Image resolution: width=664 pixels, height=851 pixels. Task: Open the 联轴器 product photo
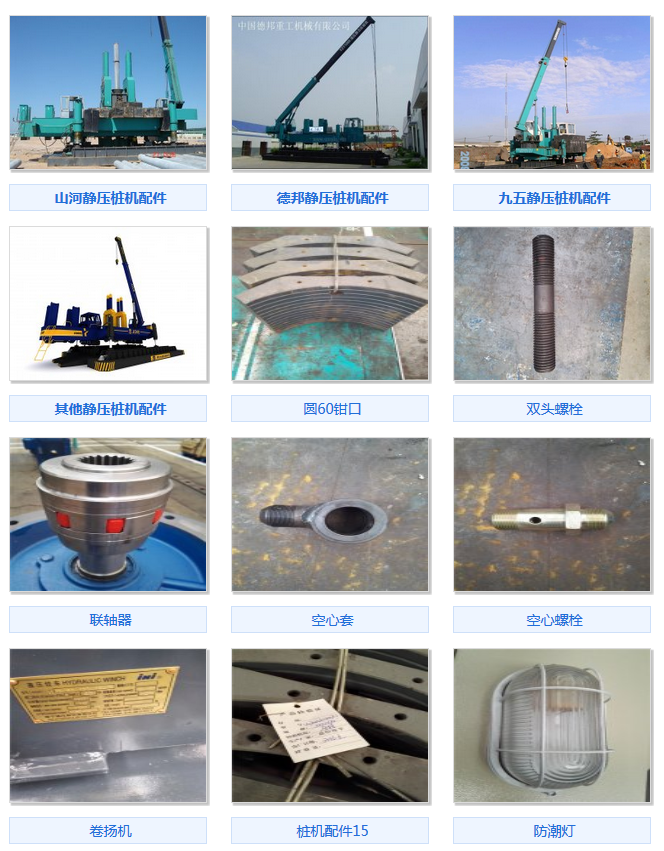click(x=108, y=515)
